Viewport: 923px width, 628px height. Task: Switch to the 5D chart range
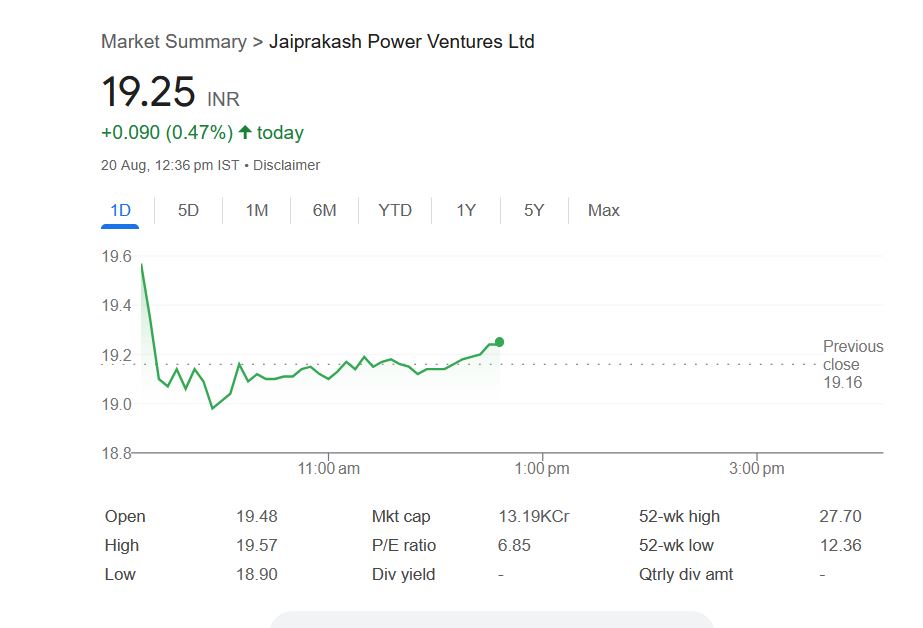click(188, 210)
